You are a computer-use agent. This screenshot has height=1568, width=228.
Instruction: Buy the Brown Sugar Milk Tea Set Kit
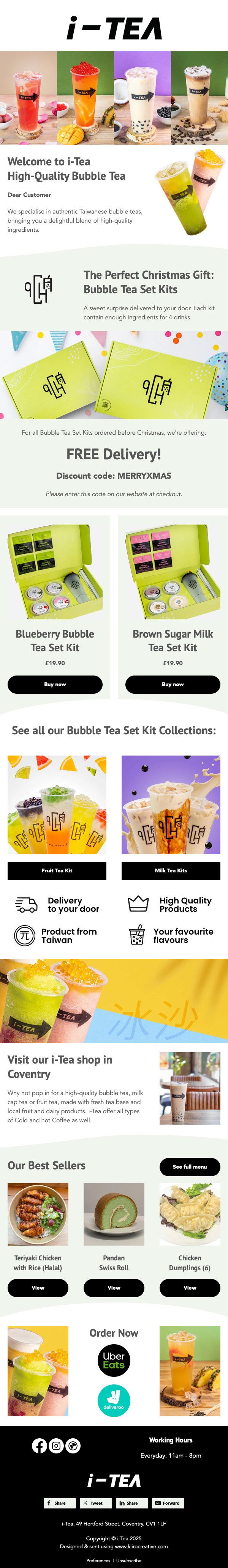point(173,684)
